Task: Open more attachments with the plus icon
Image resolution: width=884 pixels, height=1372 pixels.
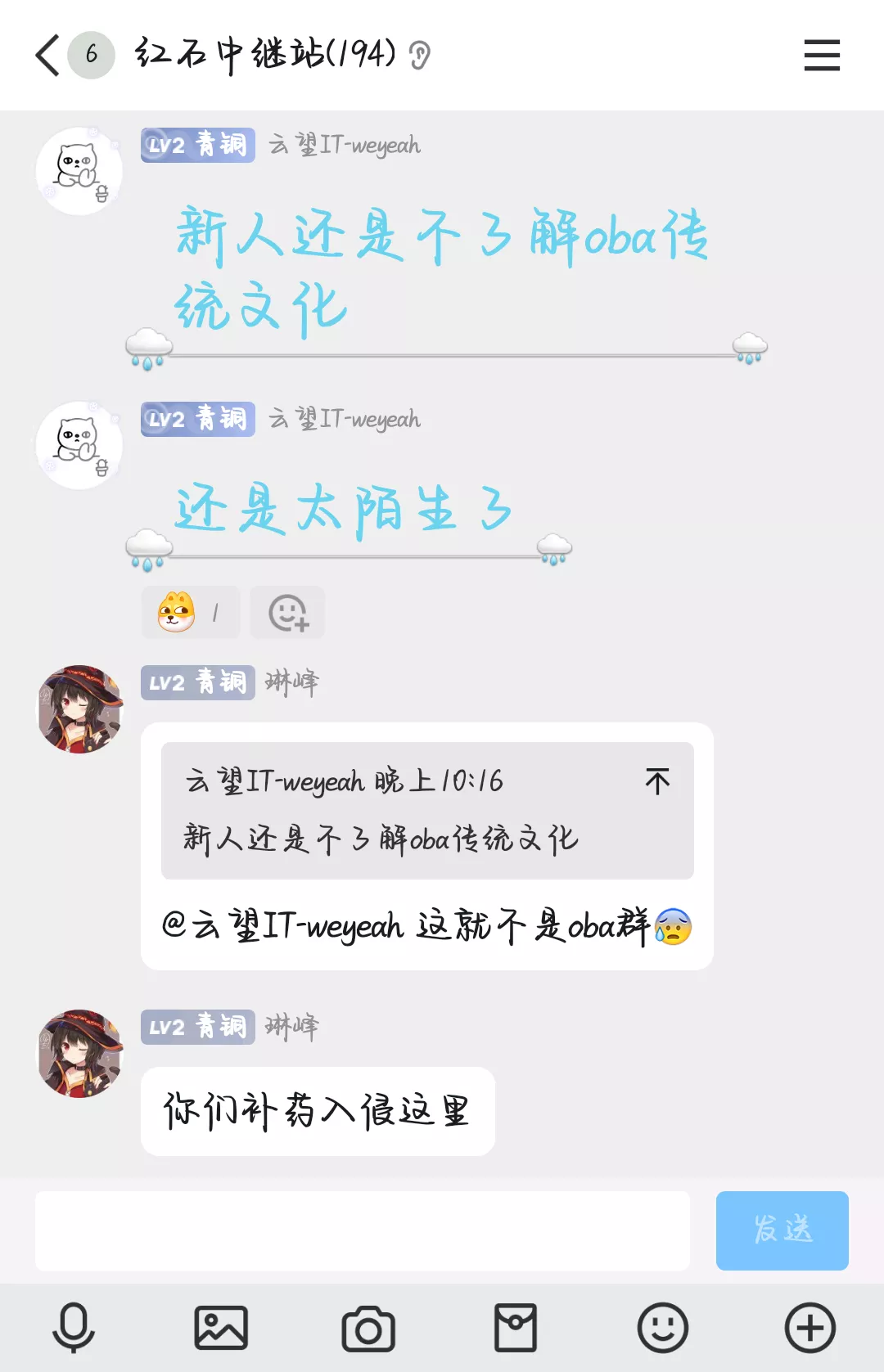Action: 809,1327
